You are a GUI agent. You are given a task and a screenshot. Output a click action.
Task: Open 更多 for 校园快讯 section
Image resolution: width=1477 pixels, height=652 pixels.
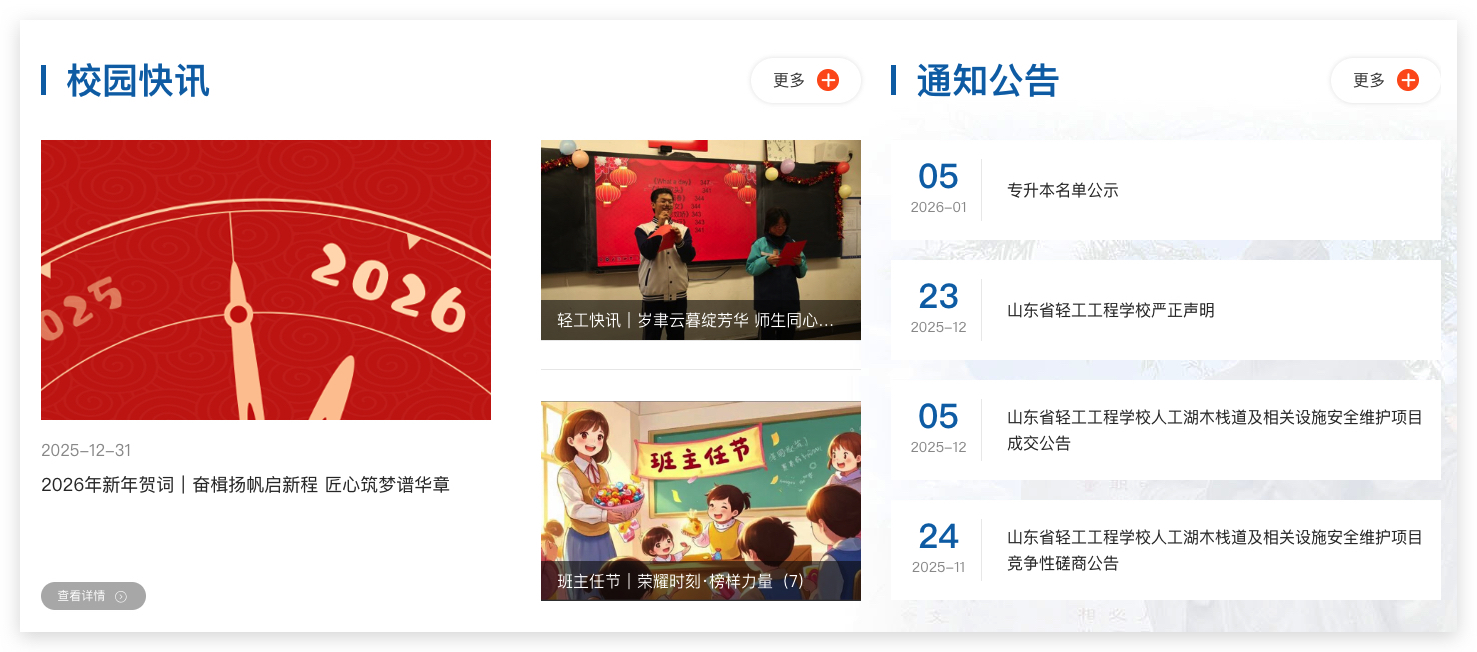click(805, 80)
